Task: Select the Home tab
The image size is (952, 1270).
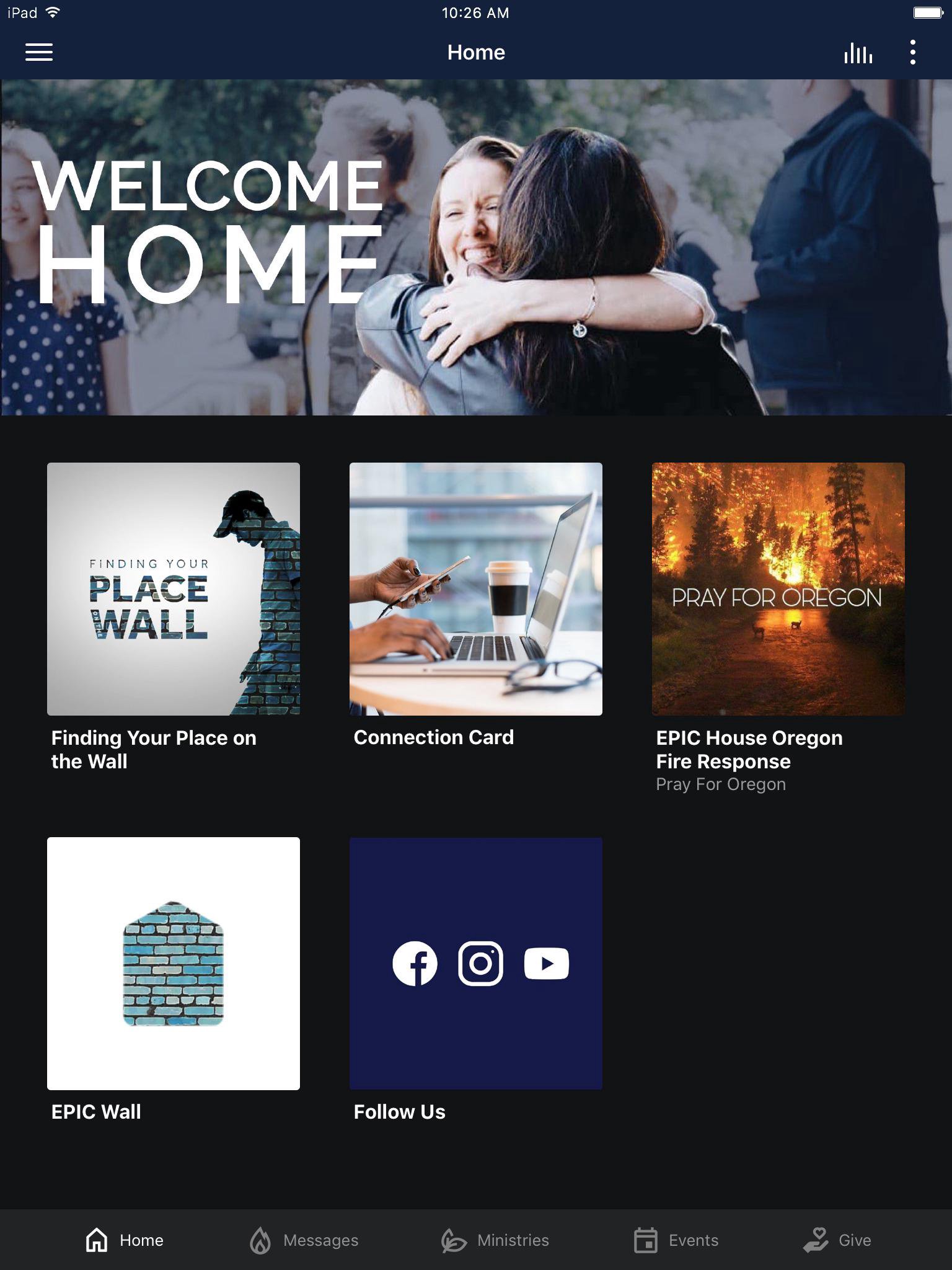Action: coord(125,1240)
